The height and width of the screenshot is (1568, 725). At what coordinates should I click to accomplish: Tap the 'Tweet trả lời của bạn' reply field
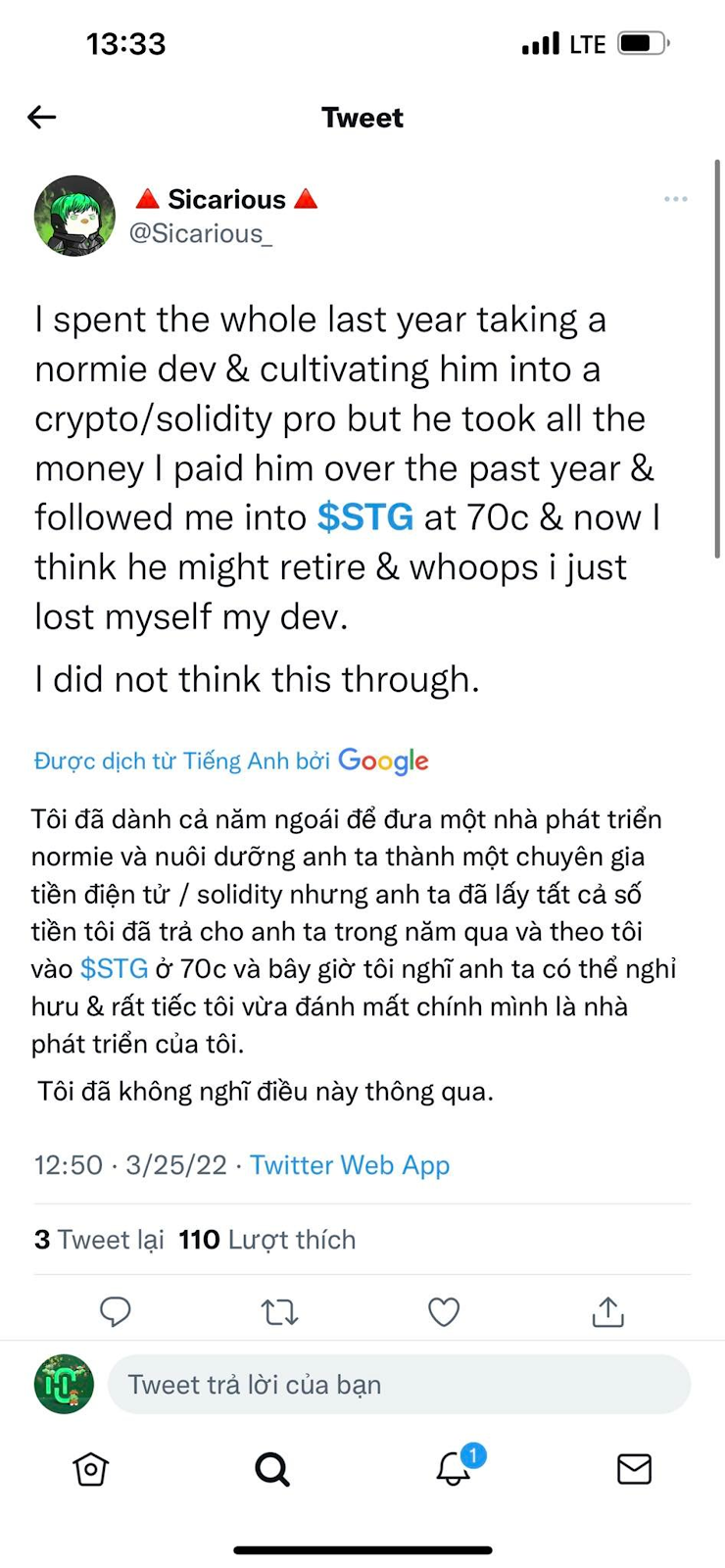point(399,1385)
